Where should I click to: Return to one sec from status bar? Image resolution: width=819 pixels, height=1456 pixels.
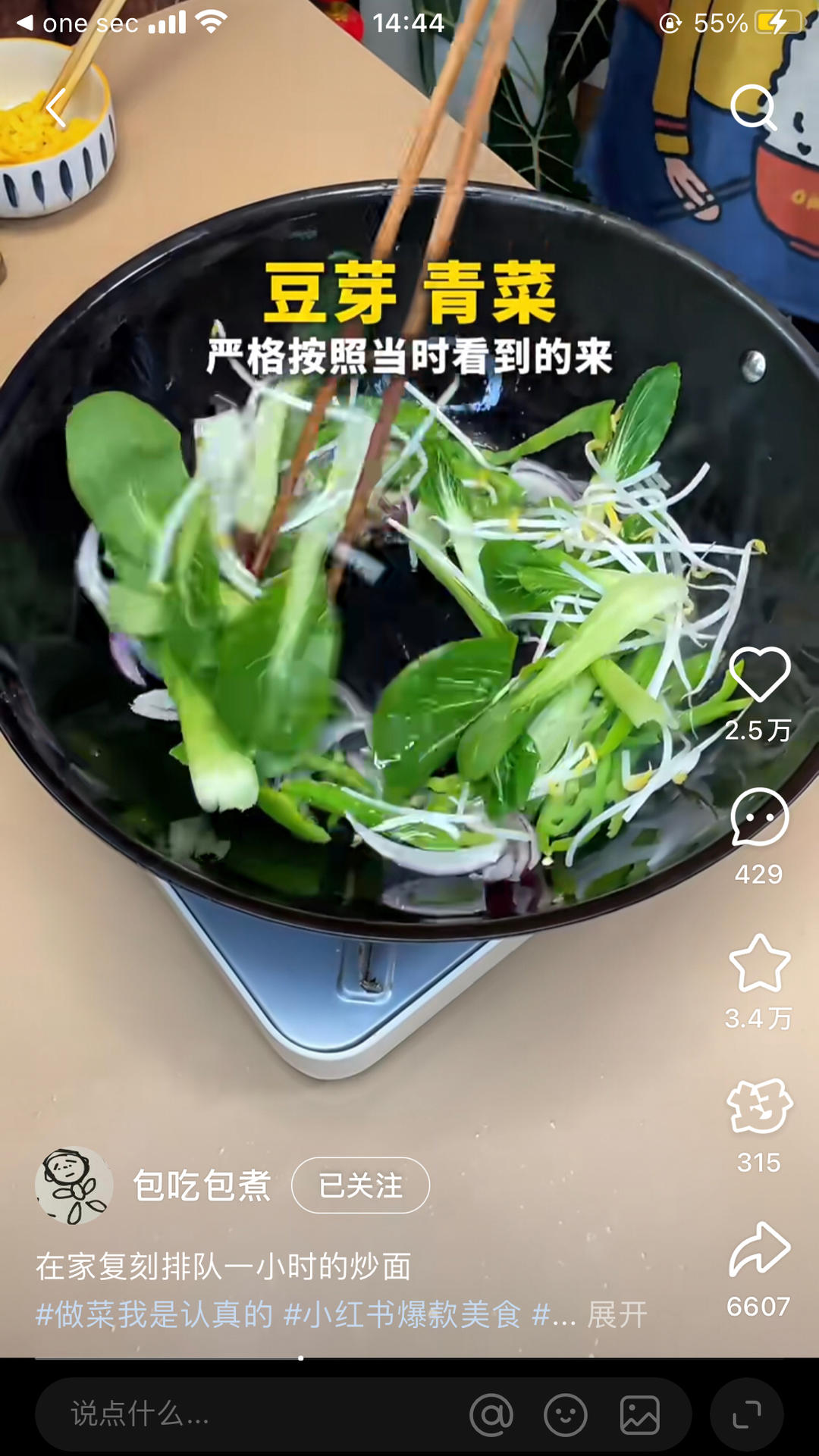[x=77, y=23]
